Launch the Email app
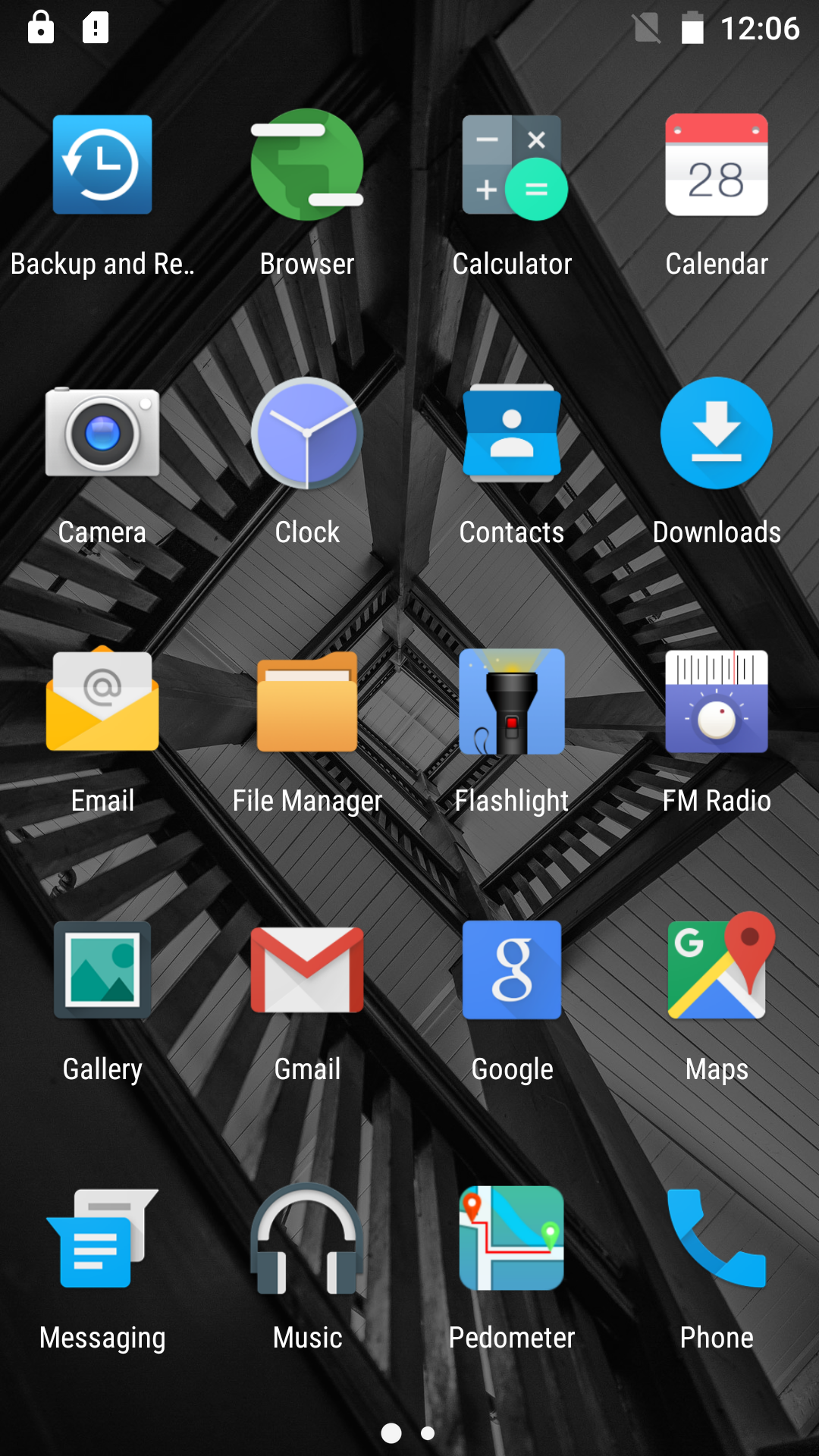Viewport: 819px width, 1456px height. (102, 702)
